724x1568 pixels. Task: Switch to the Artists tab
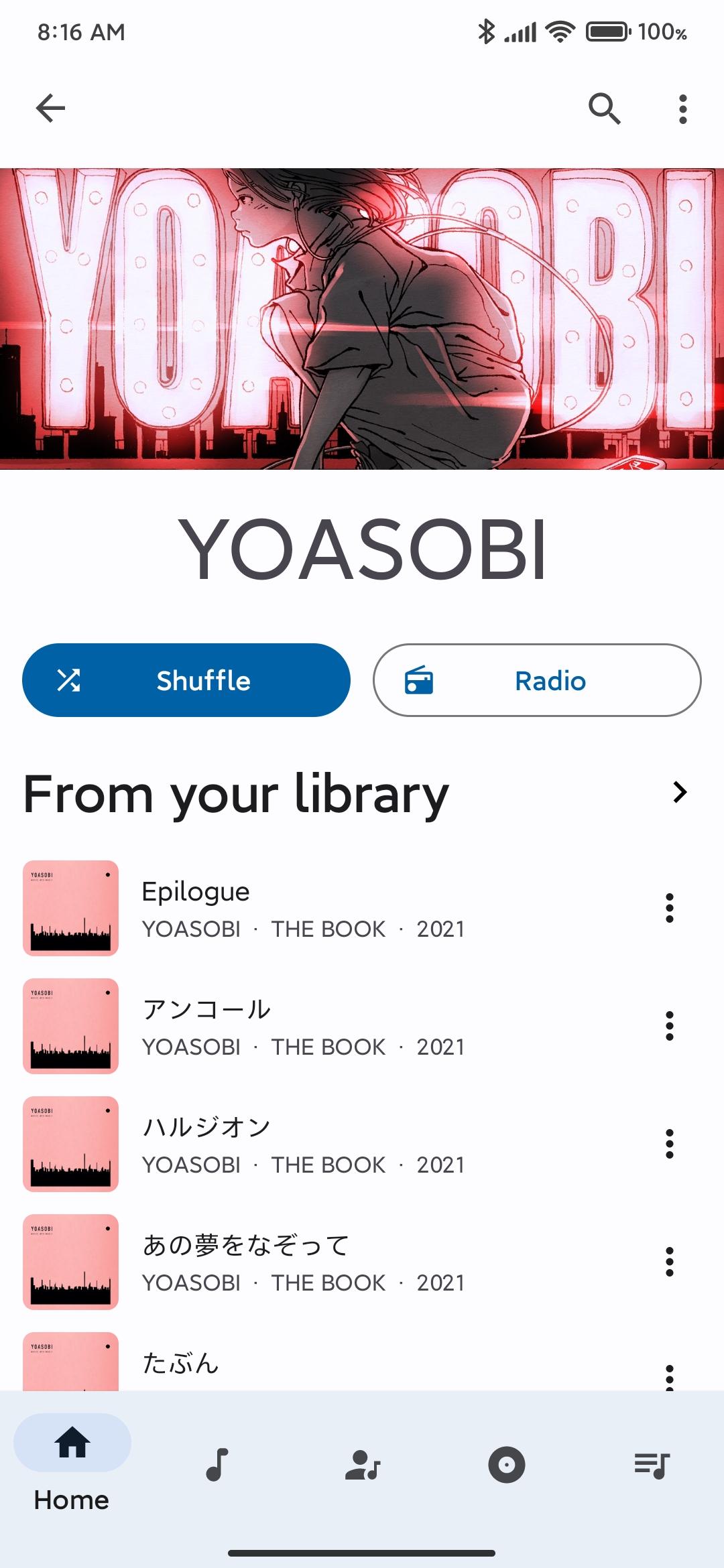coord(362,1465)
